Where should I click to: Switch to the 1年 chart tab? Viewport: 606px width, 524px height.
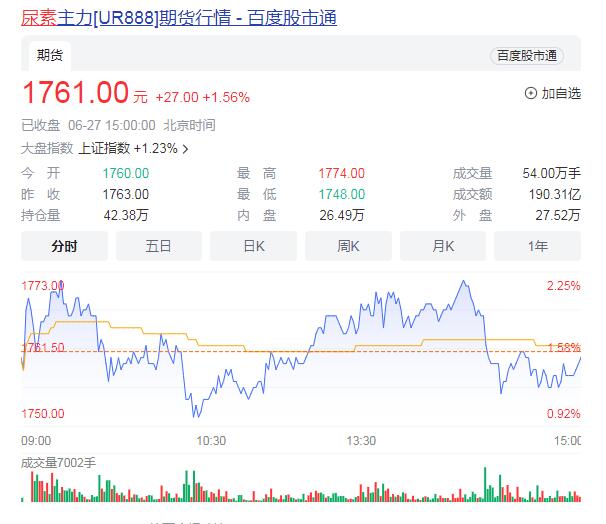537,246
